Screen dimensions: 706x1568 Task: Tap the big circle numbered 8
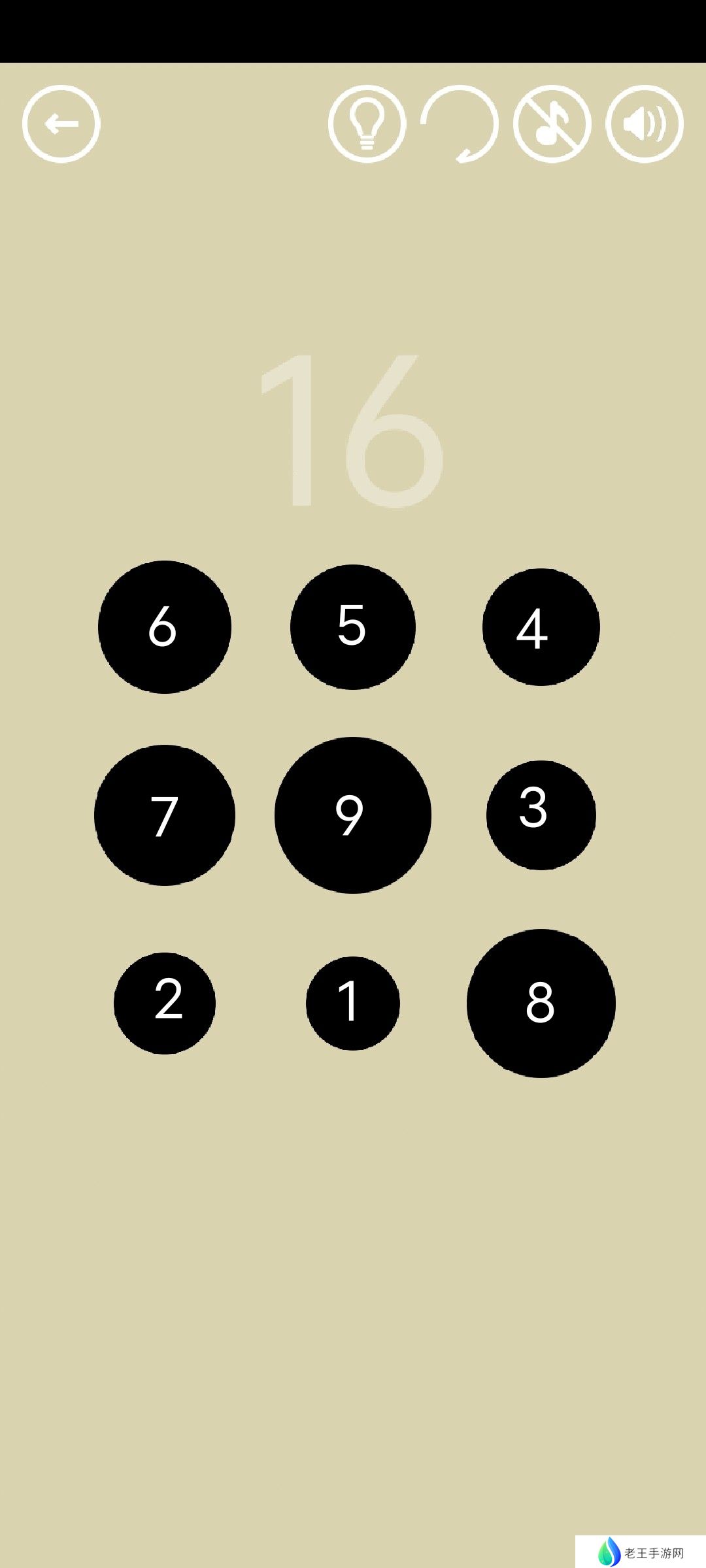pyautogui.click(x=541, y=1003)
